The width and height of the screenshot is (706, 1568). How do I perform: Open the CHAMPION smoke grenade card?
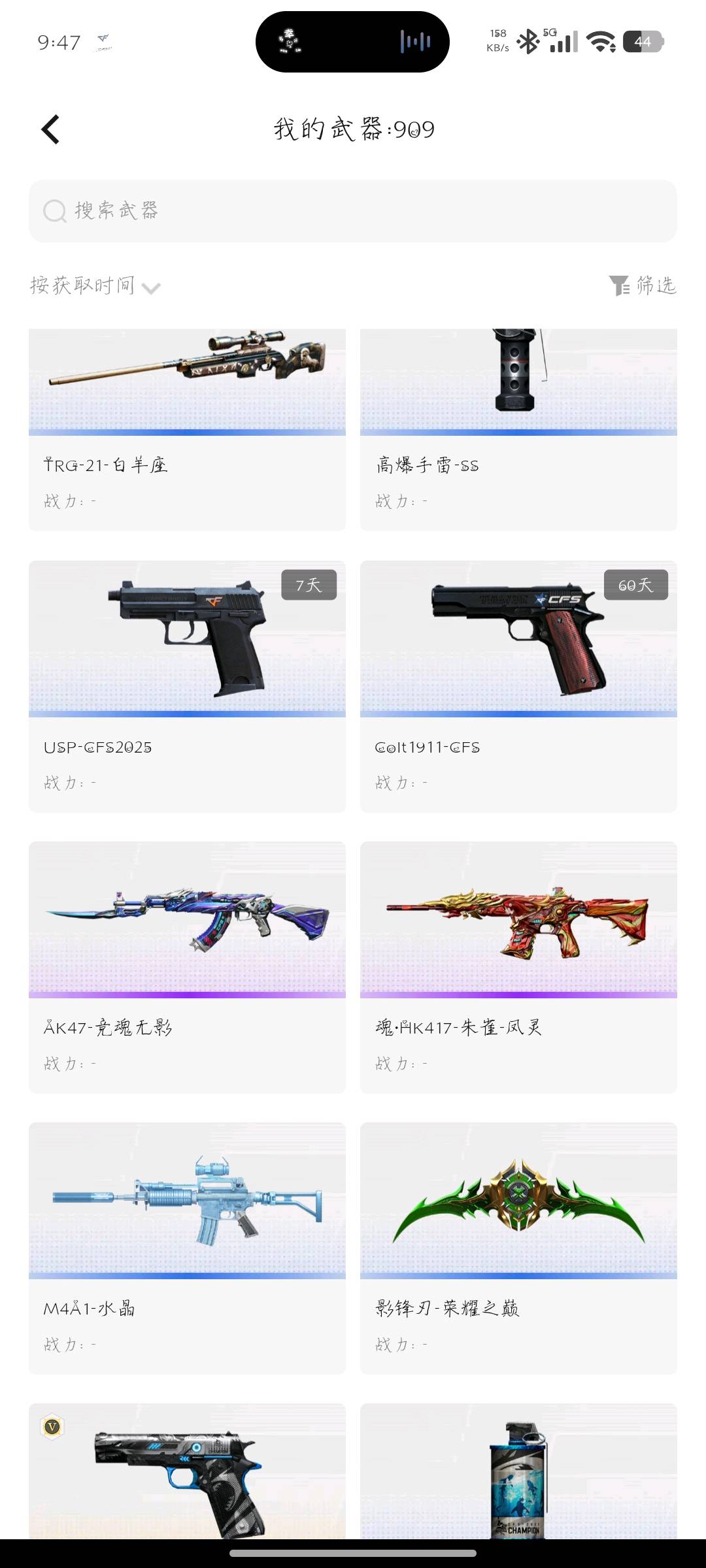[x=518, y=1471]
